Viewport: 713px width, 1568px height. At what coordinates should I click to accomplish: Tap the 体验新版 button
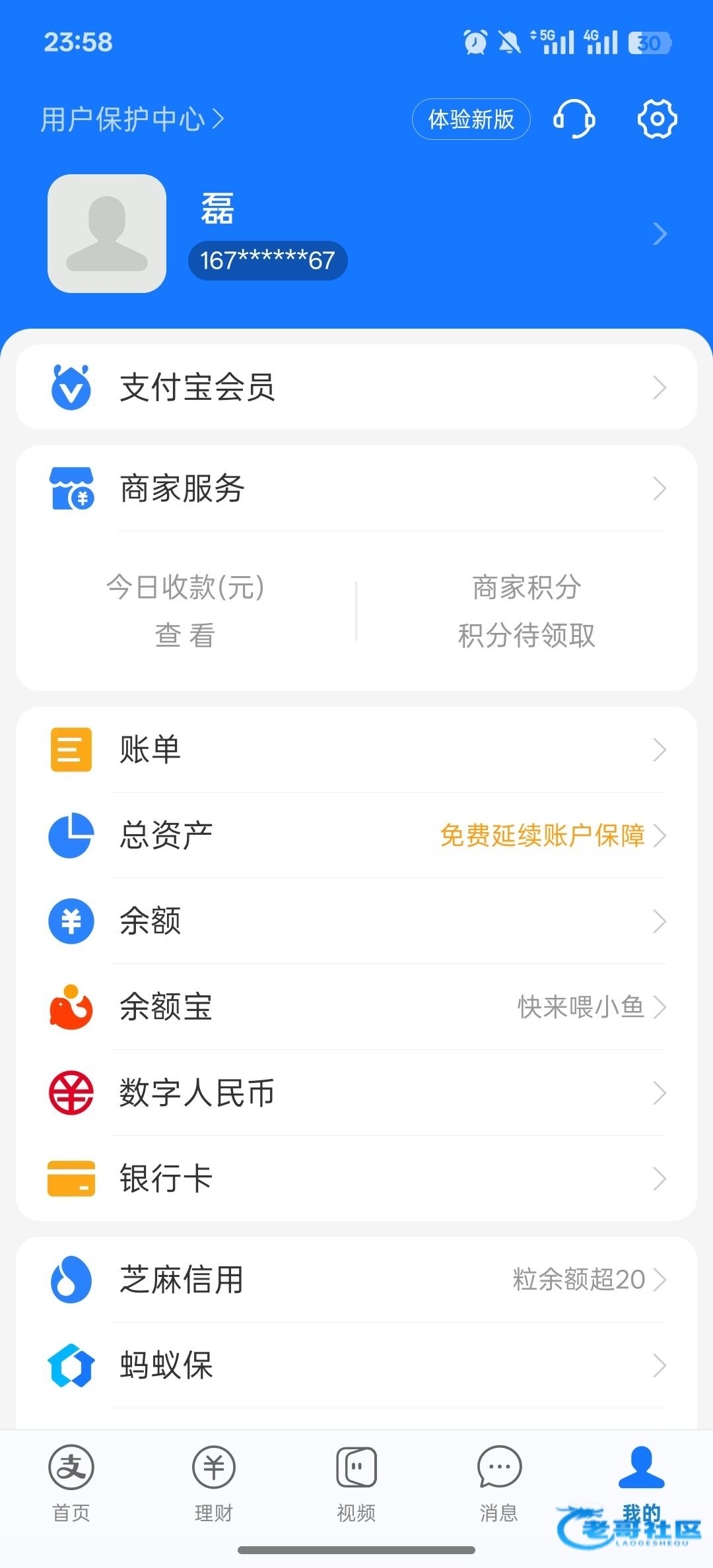pos(471,119)
